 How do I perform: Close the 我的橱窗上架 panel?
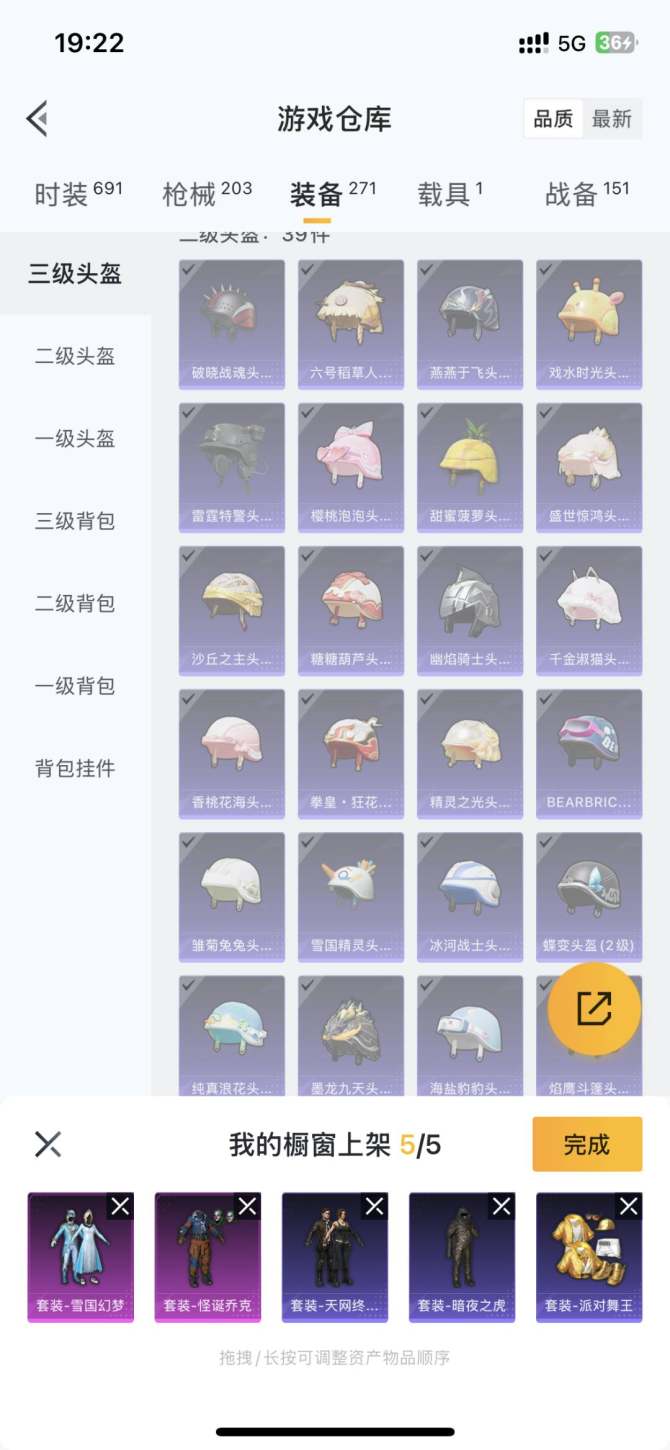pos(48,1144)
